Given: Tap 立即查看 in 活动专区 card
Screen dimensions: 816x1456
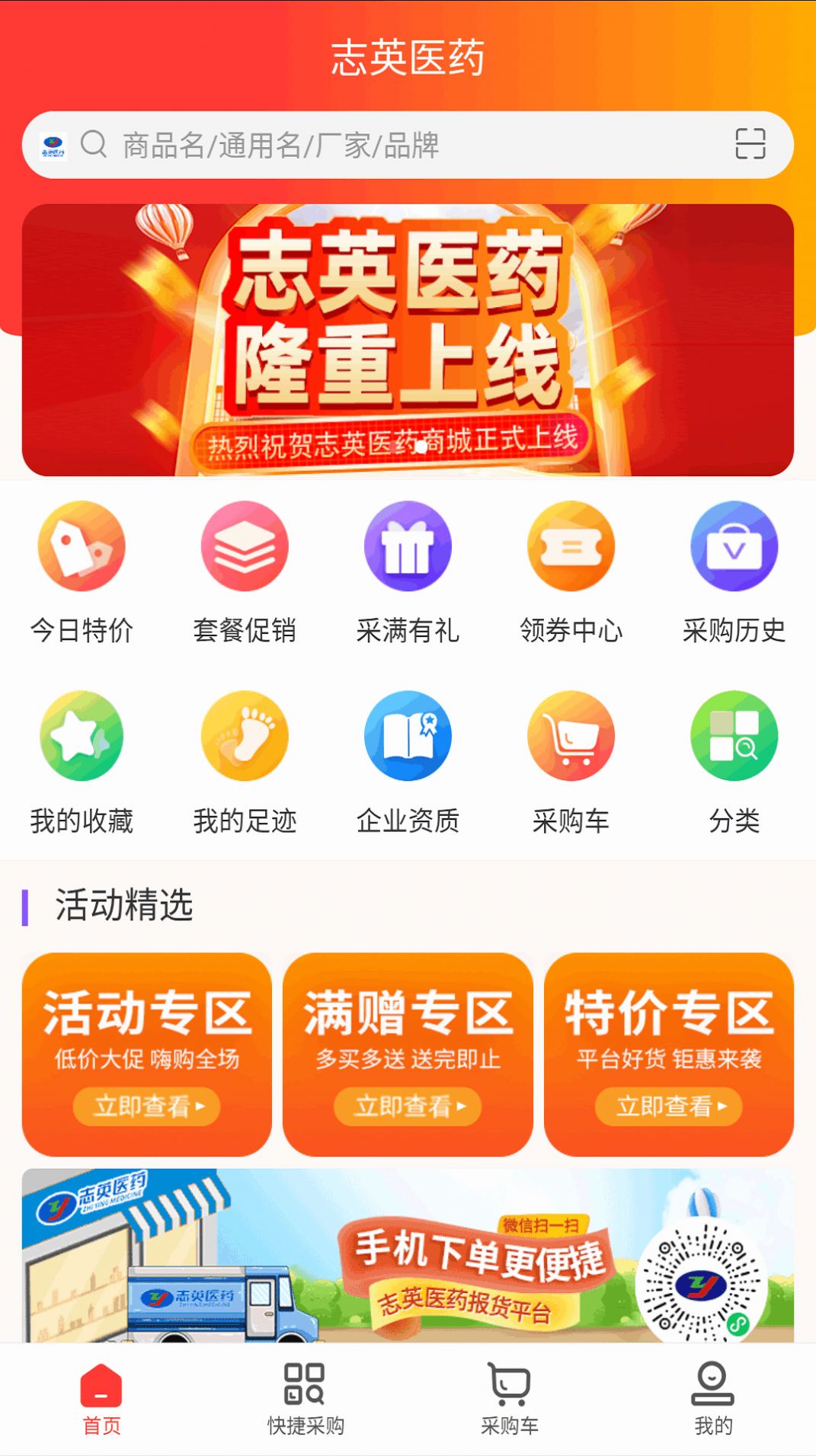Looking at the screenshot, I should point(144,1107).
